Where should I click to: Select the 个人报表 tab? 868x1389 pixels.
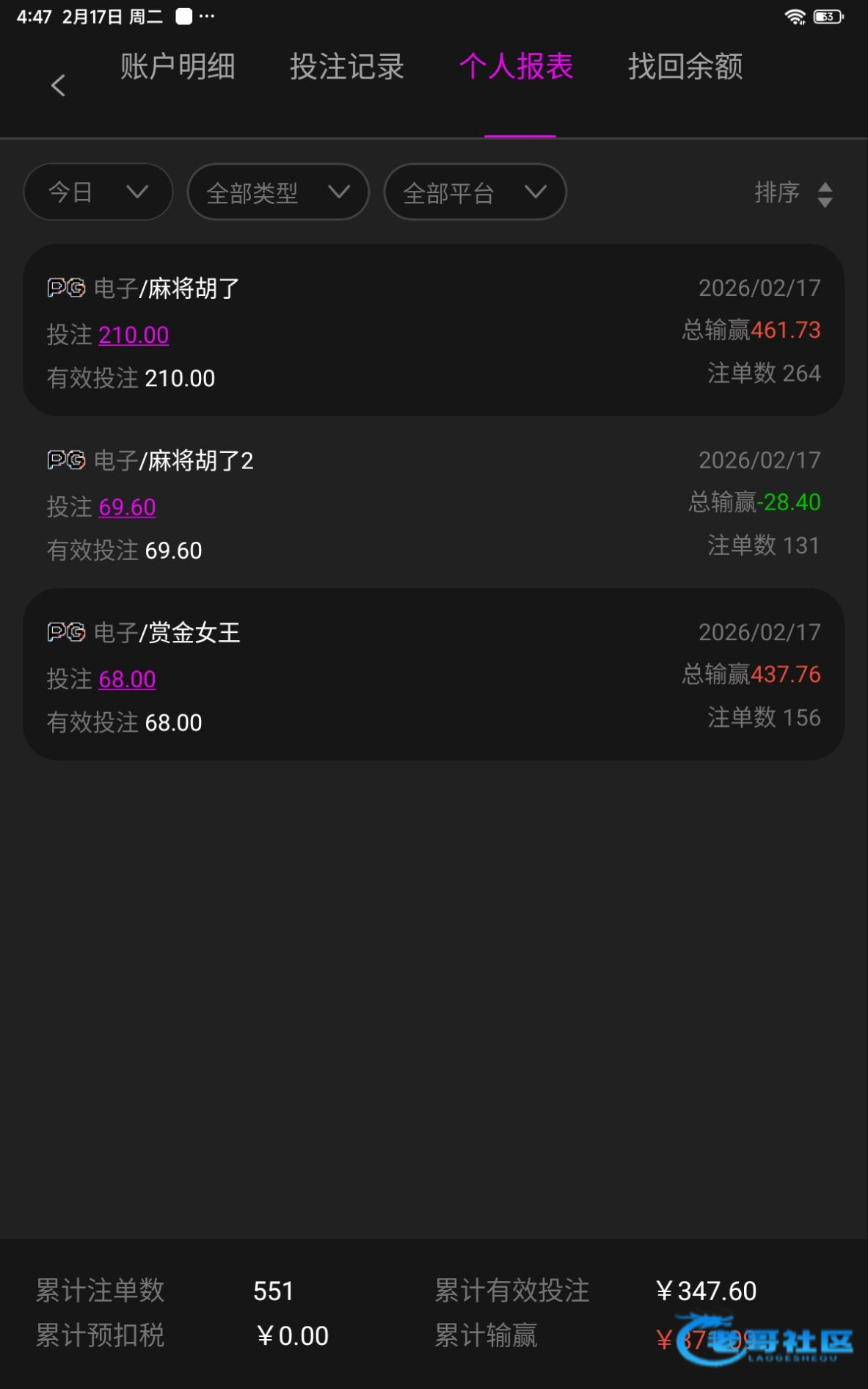(x=517, y=67)
